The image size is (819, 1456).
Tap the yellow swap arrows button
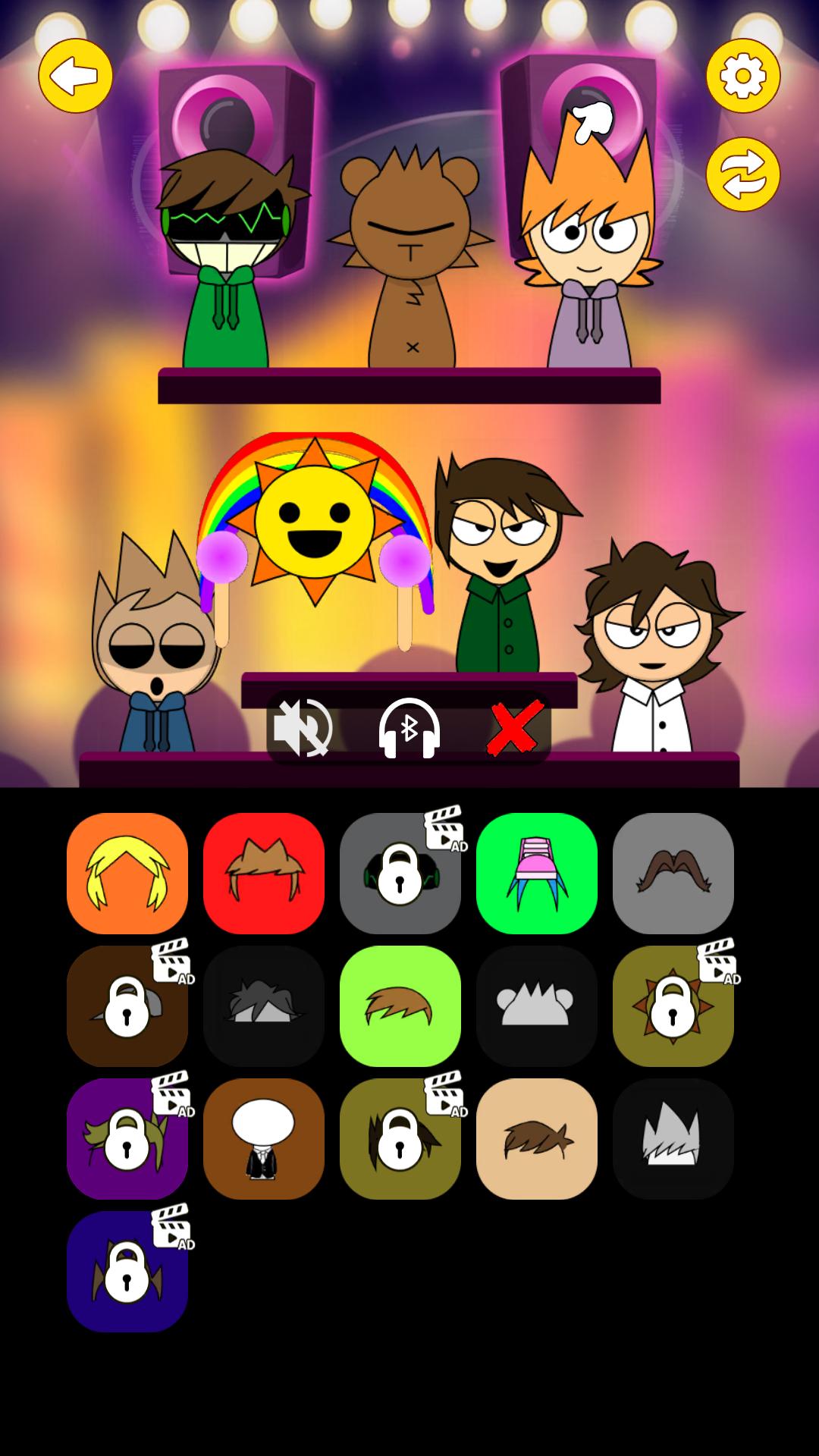[742, 174]
